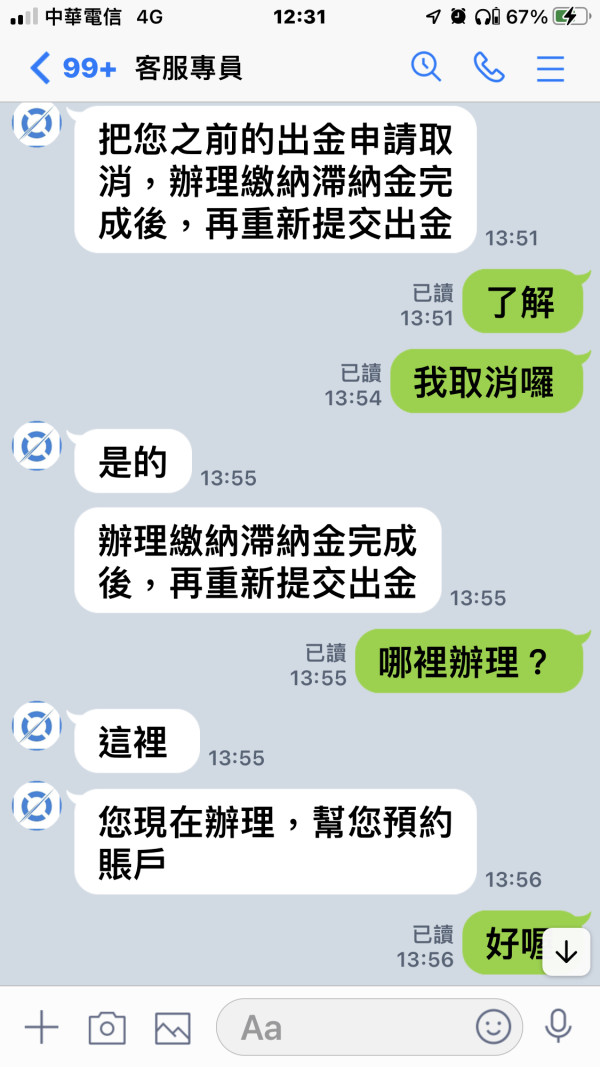Jump to latest message with down arrow
This screenshot has width=600, height=1067.
coord(566,952)
